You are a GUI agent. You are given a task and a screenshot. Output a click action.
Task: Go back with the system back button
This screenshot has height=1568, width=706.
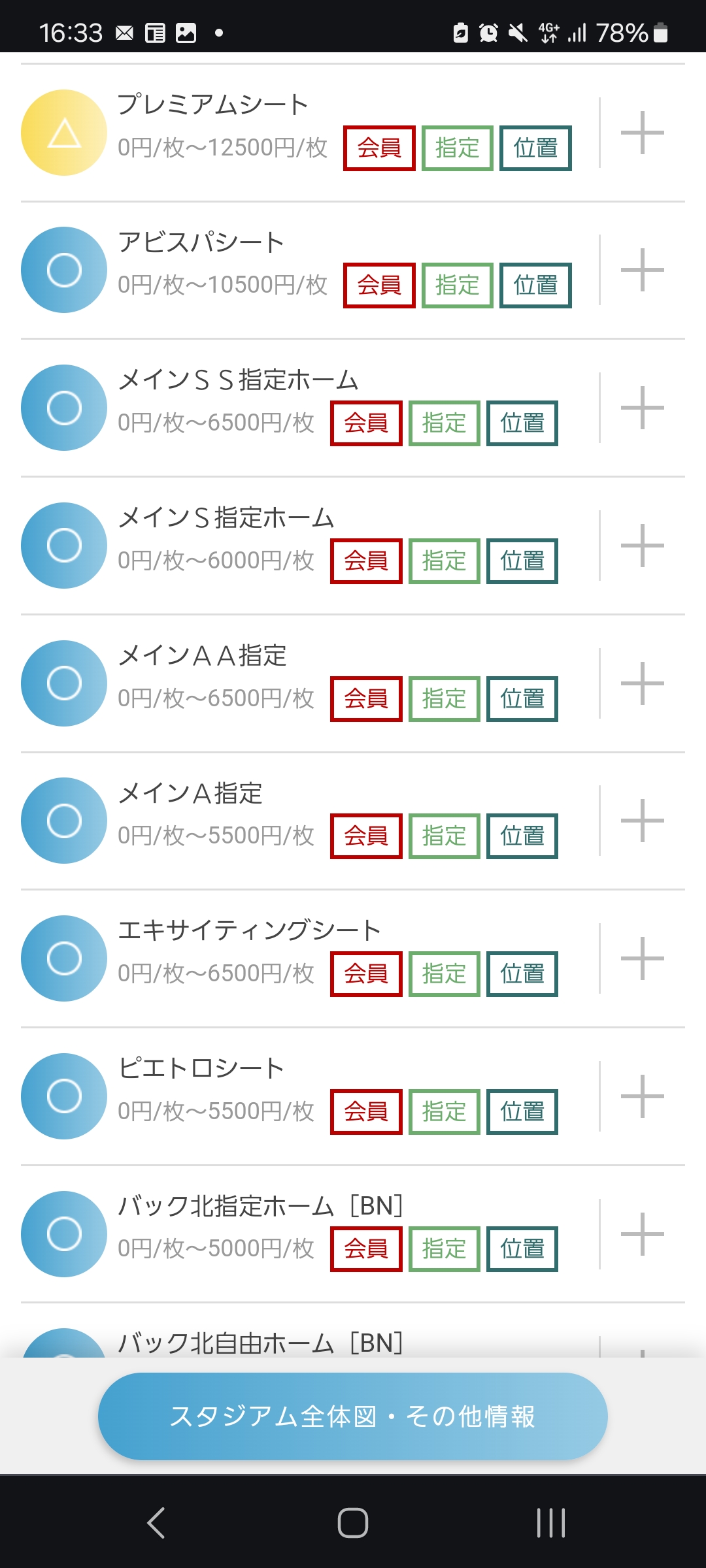(156, 1523)
